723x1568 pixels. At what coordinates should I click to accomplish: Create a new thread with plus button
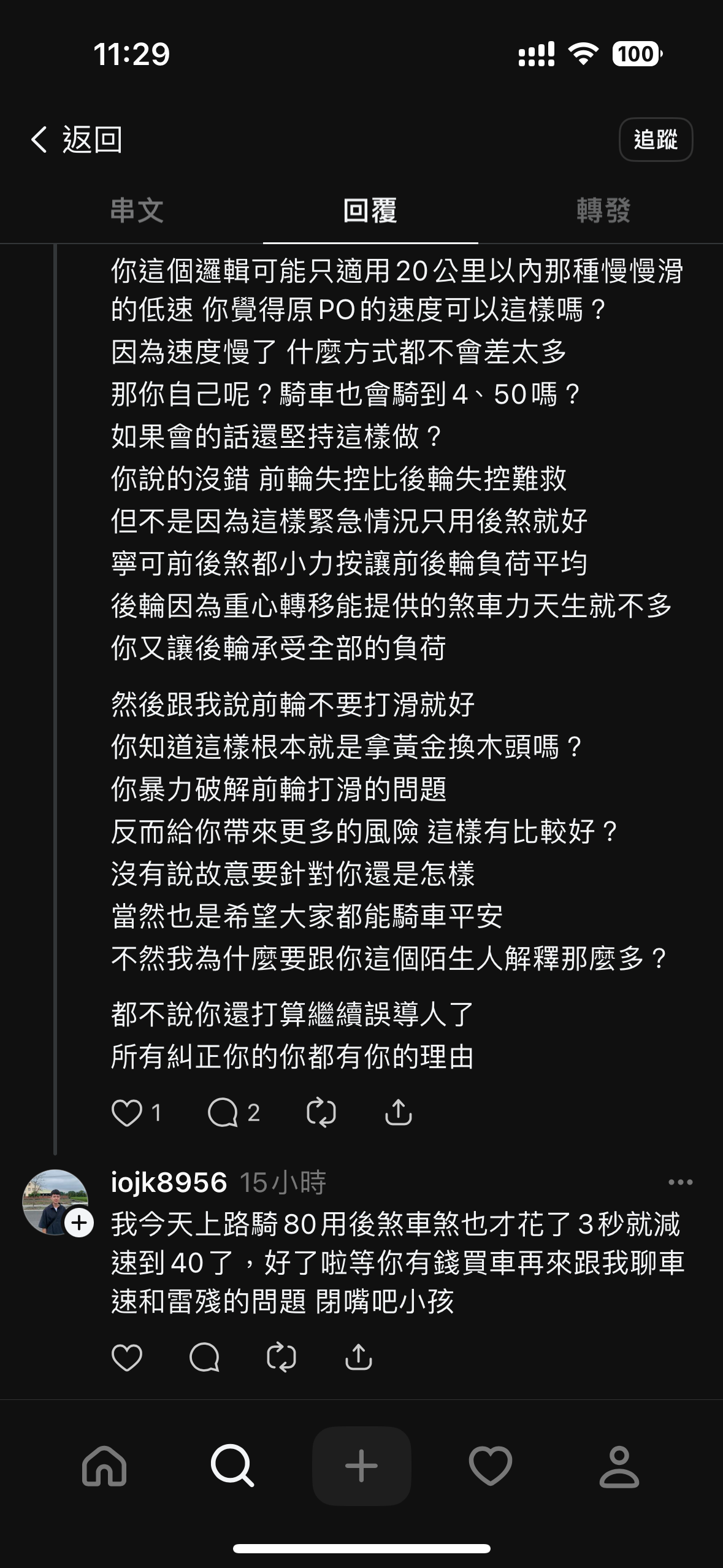(362, 1466)
